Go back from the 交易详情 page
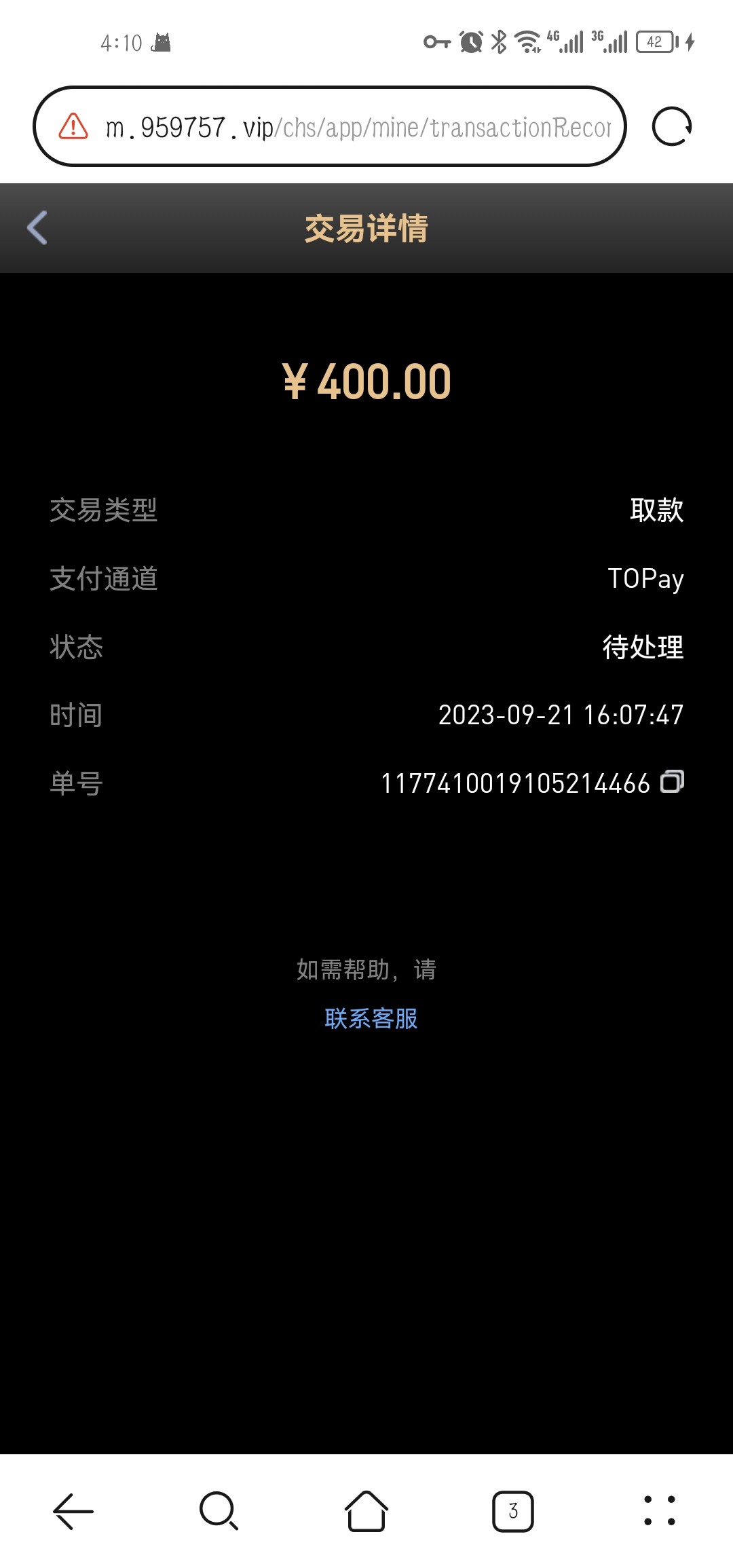This screenshot has width=733, height=1568. coord(37,227)
